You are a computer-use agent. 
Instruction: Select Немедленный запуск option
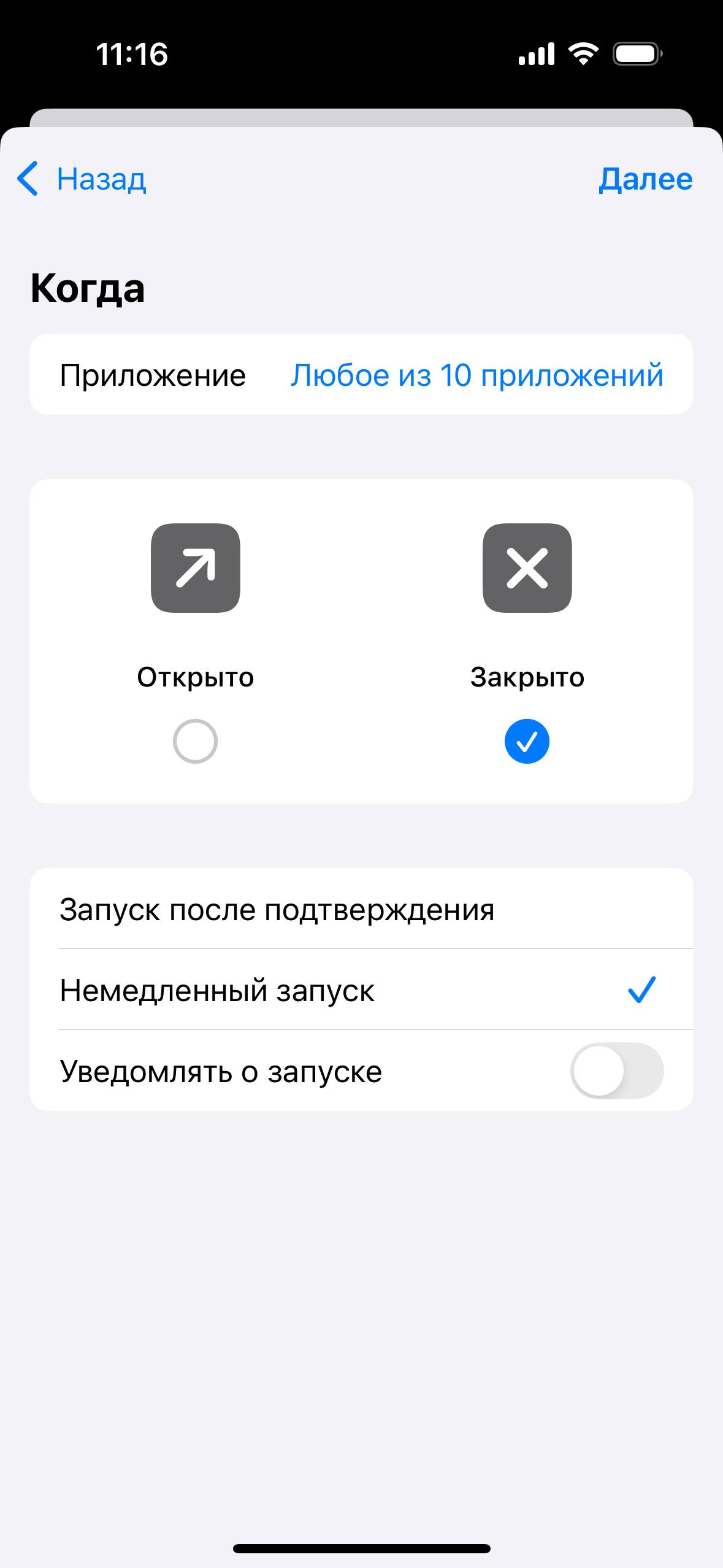361,990
